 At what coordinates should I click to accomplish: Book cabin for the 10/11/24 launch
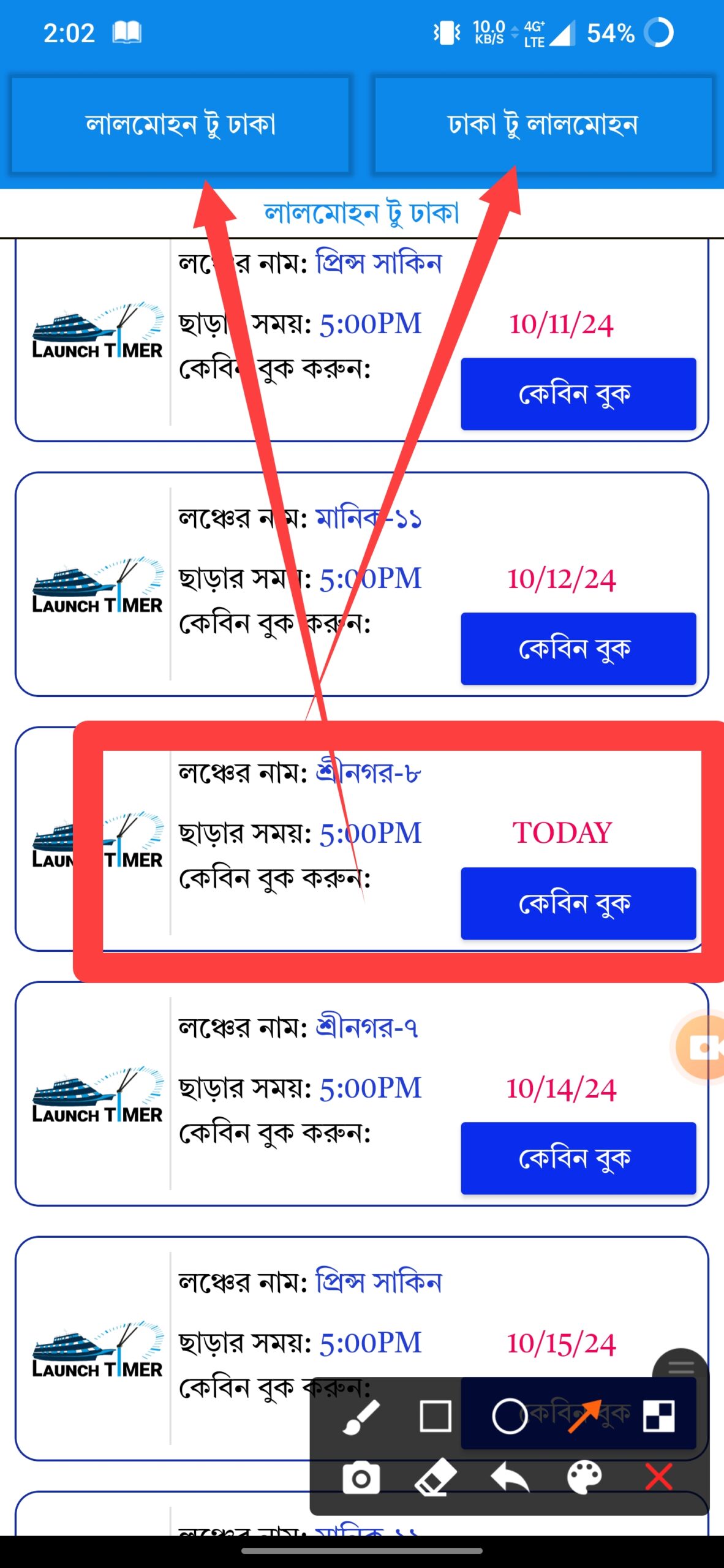tap(578, 394)
